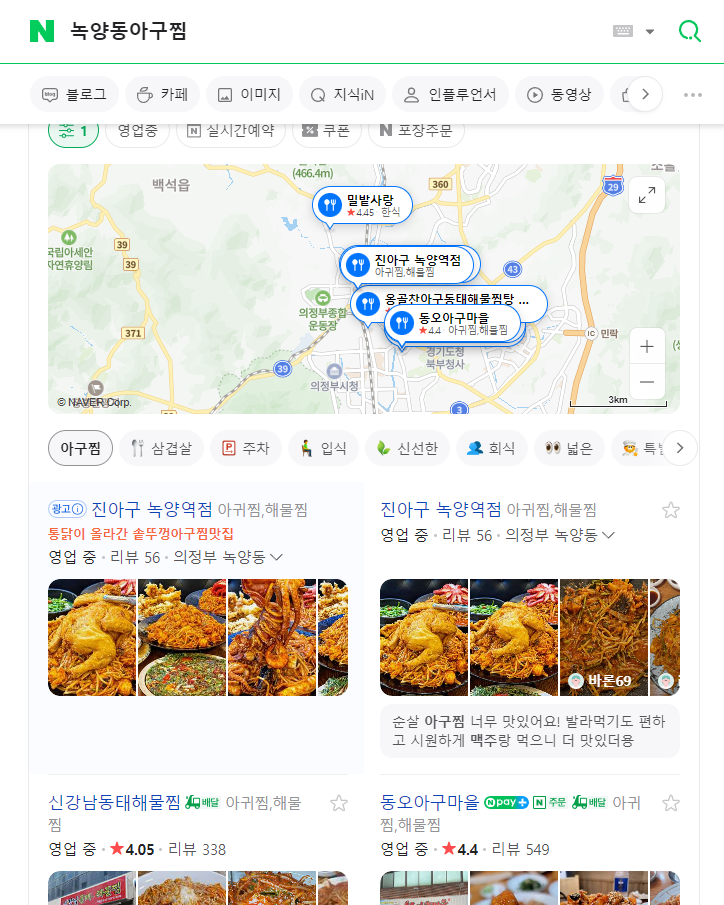The image size is (724, 905).
Task: Open the keyboard input selector
Action: 634,31
